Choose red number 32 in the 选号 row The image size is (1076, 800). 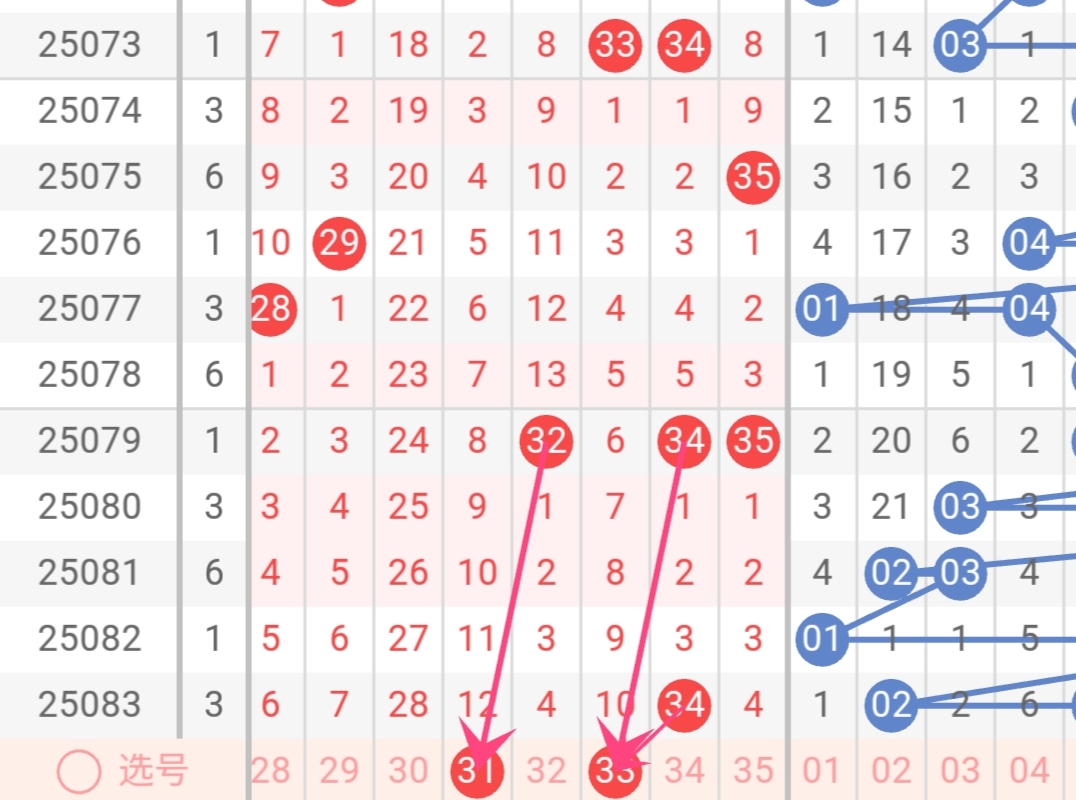click(546, 771)
